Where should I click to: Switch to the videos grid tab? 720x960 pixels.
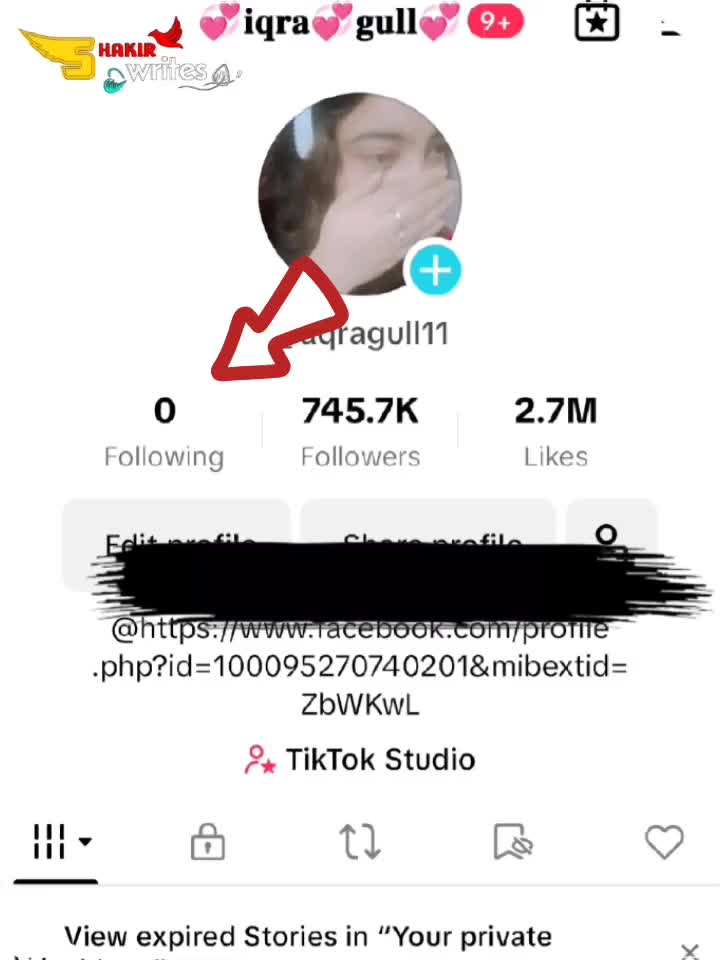61,842
